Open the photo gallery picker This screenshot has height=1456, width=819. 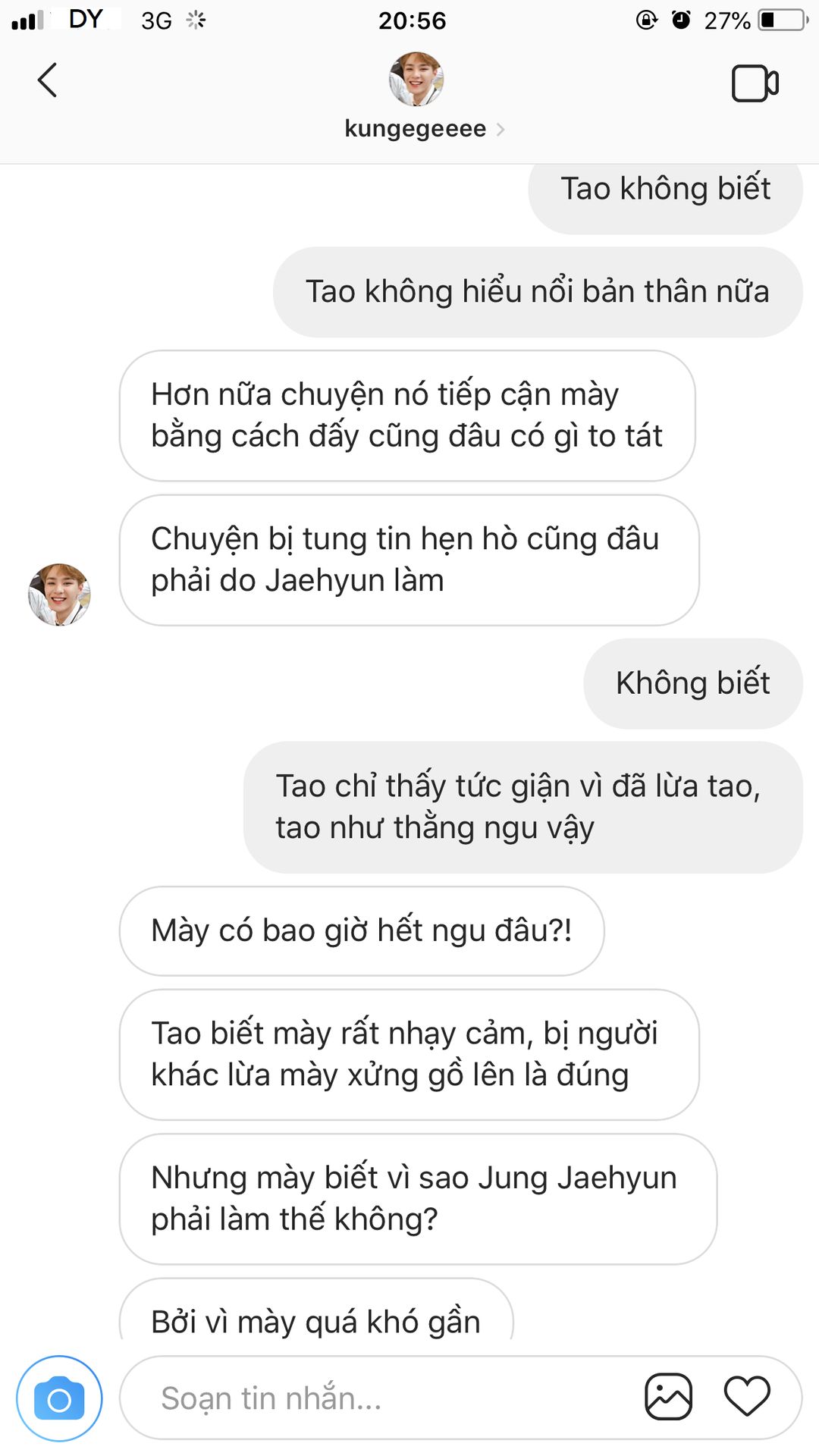tap(668, 1396)
